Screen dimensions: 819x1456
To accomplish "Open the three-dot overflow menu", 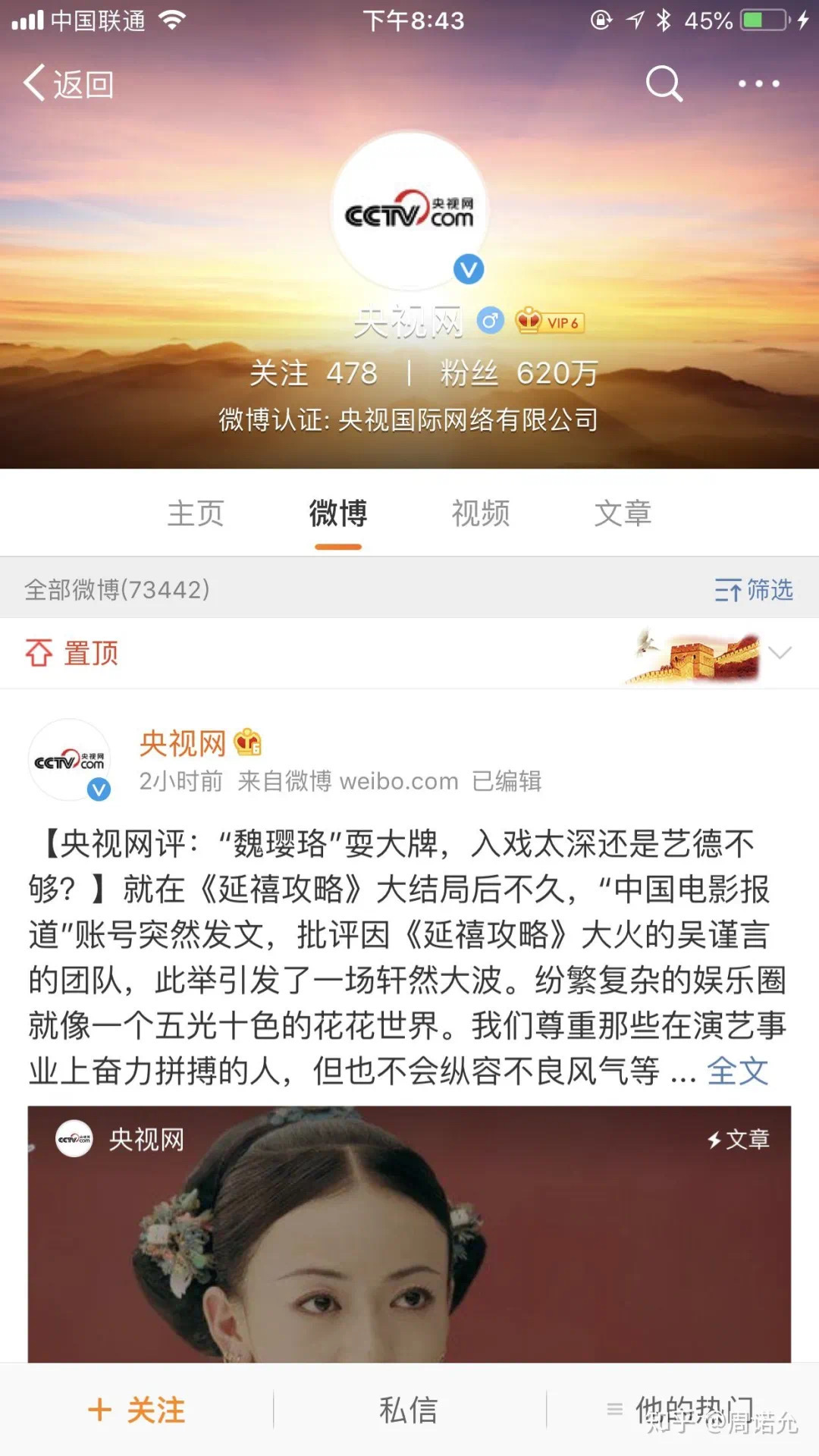I will (x=758, y=83).
